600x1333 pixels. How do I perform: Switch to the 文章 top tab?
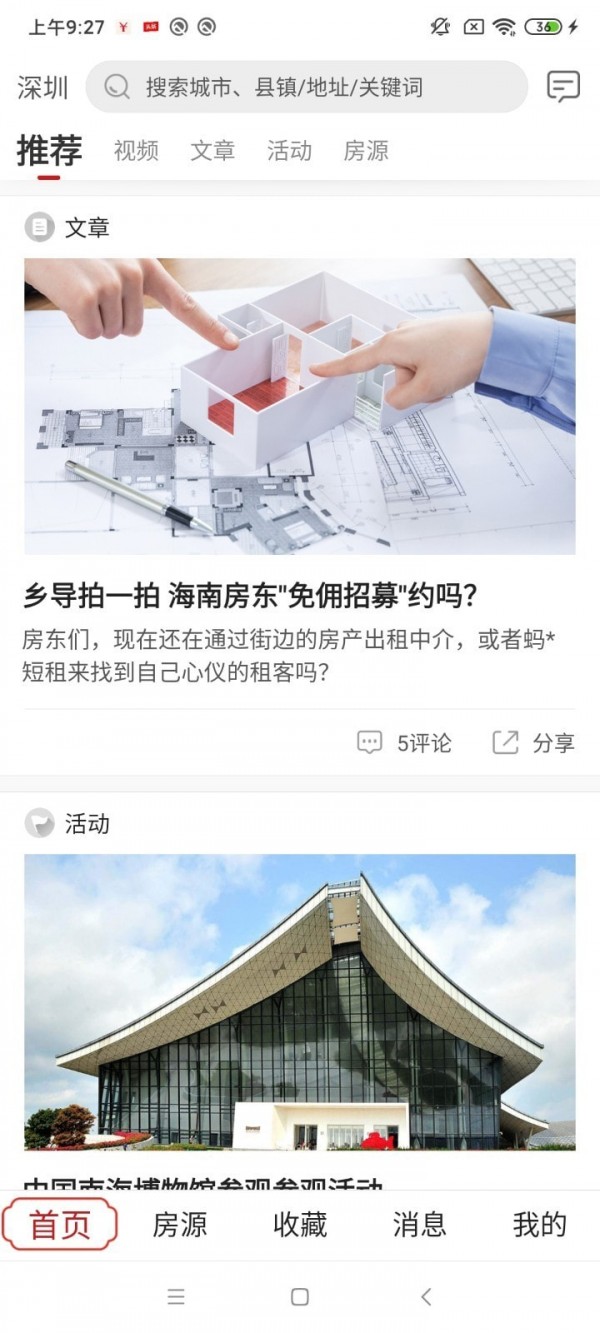point(213,151)
